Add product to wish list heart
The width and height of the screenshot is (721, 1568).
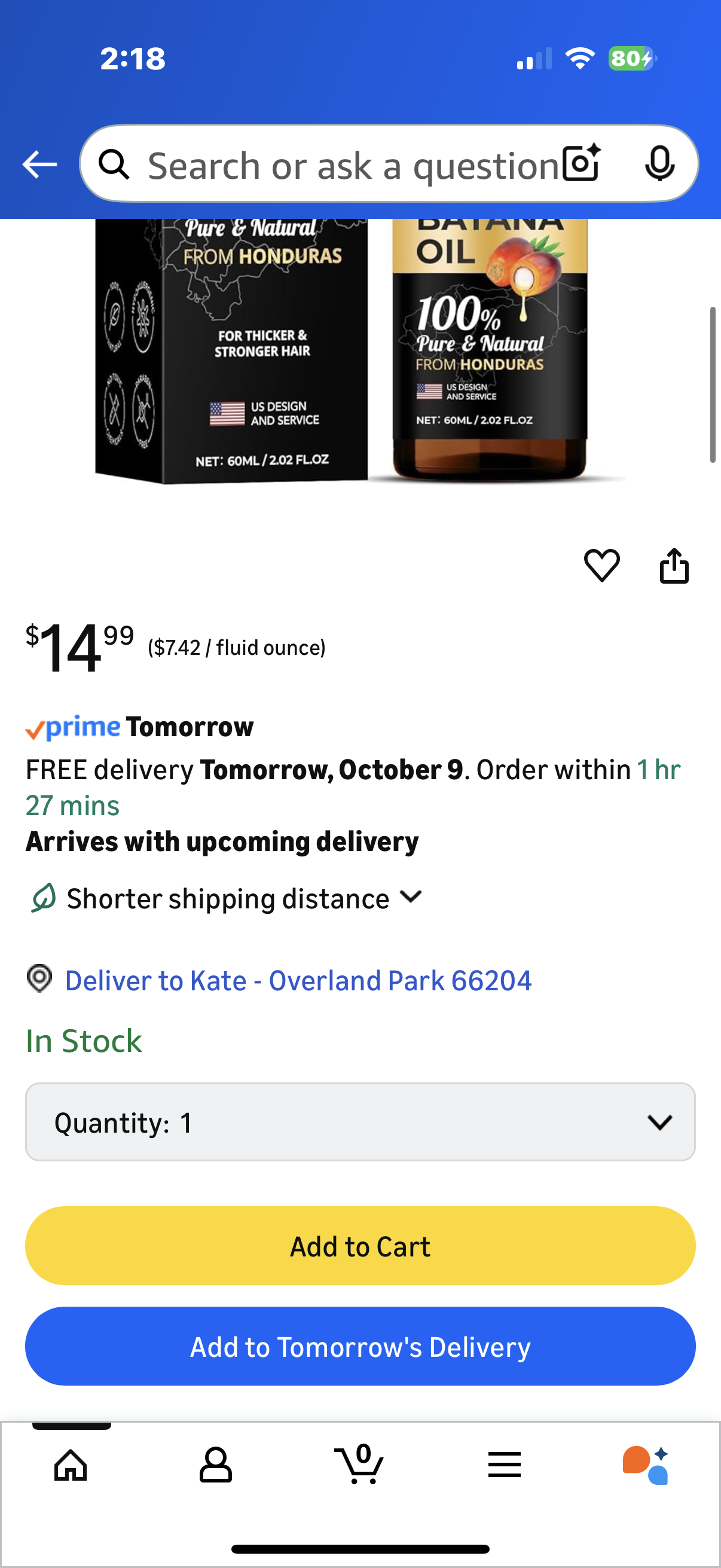601,566
